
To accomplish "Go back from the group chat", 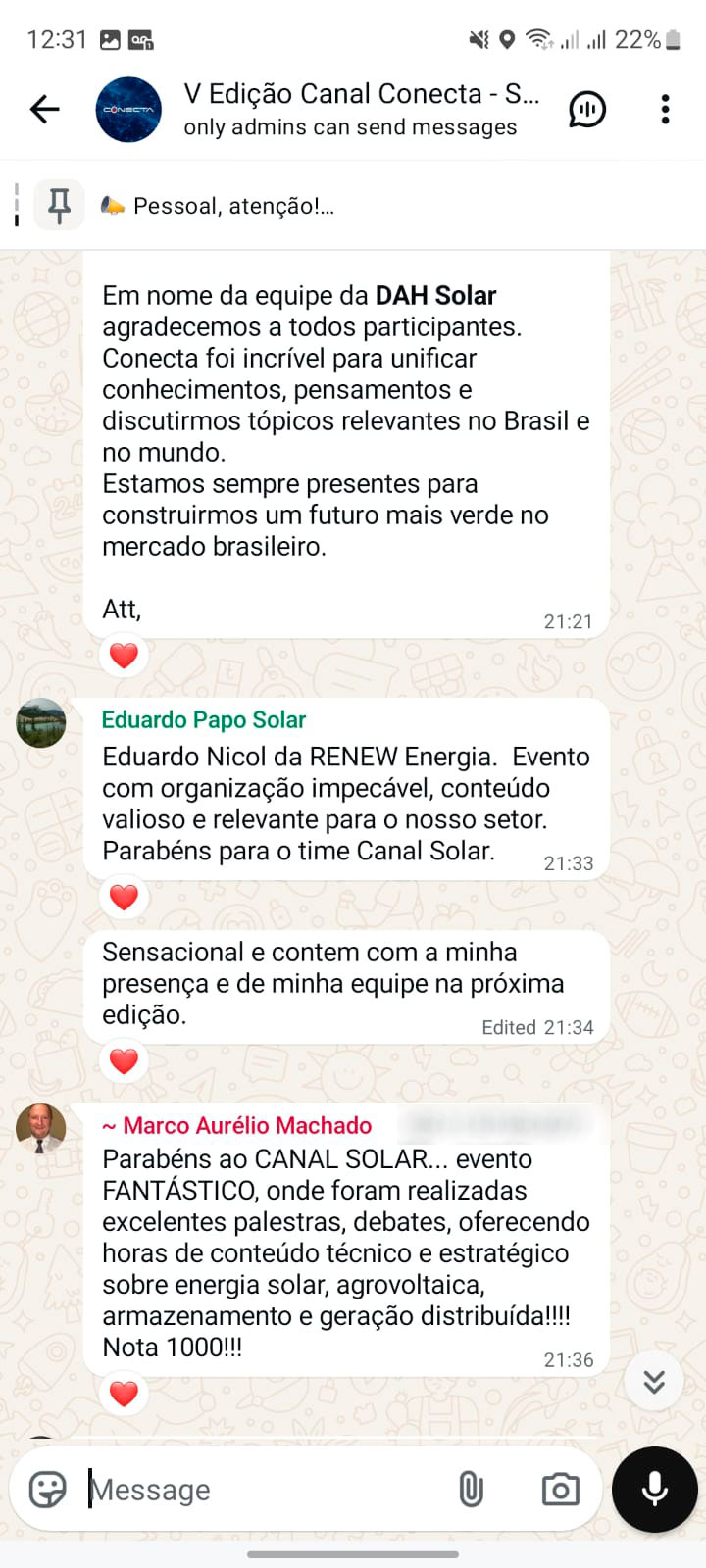I will pyautogui.click(x=45, y=109).
